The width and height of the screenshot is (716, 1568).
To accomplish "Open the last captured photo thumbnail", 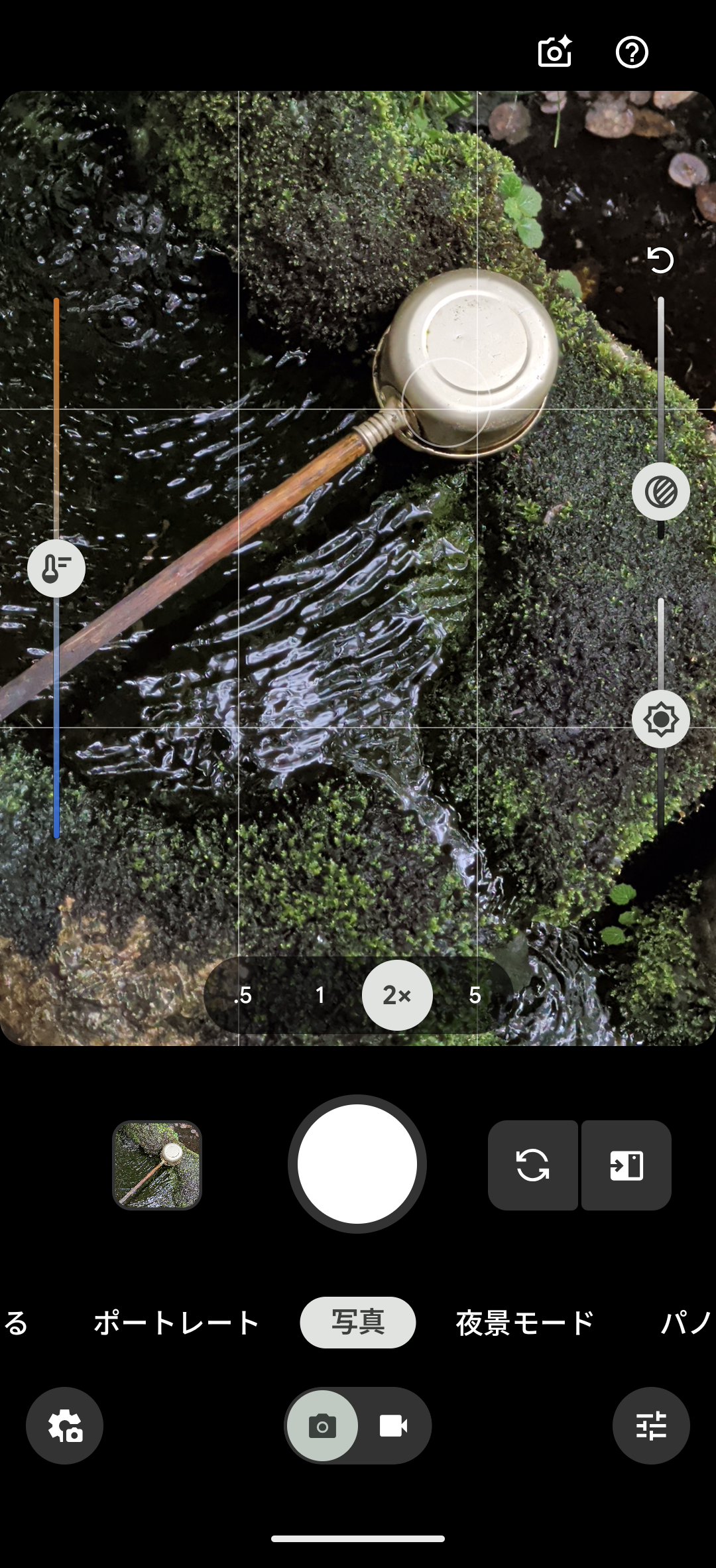I will click(157, 1165).
